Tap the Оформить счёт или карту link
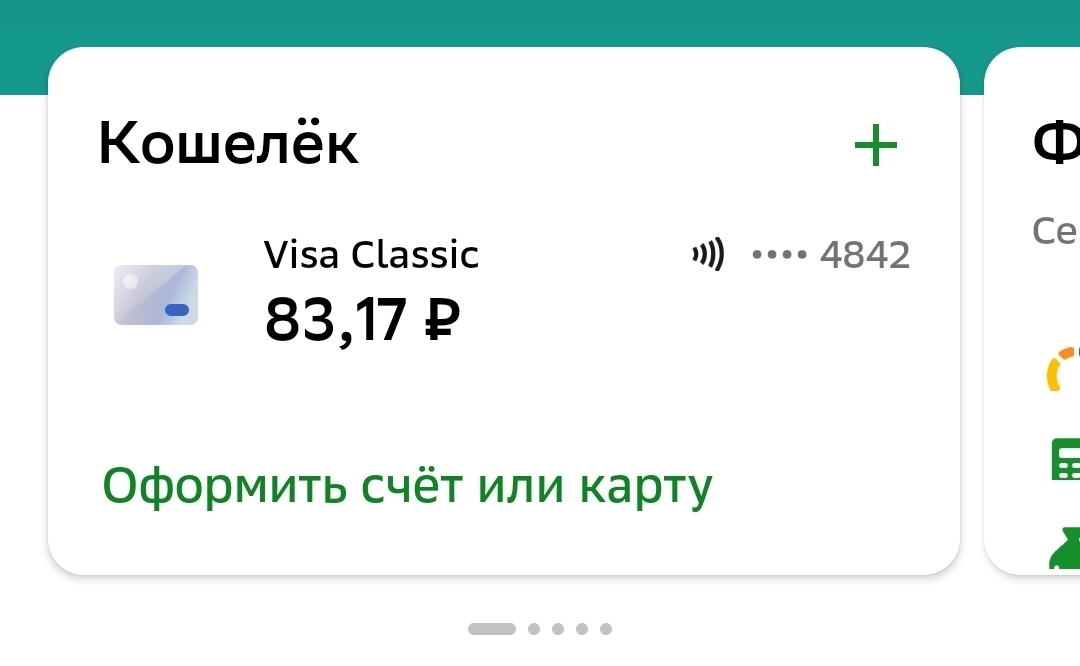 coord(407,487)
